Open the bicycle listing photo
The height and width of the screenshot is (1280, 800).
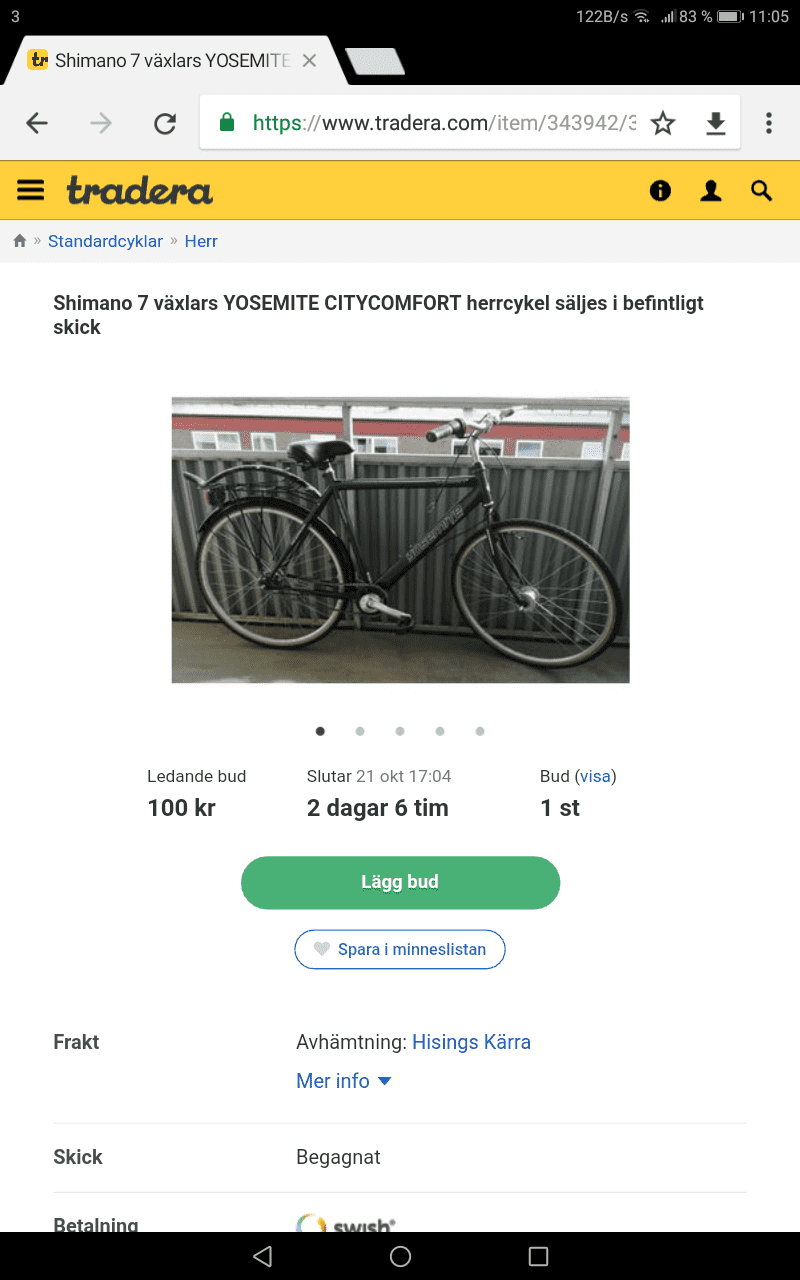click(400, 540)
